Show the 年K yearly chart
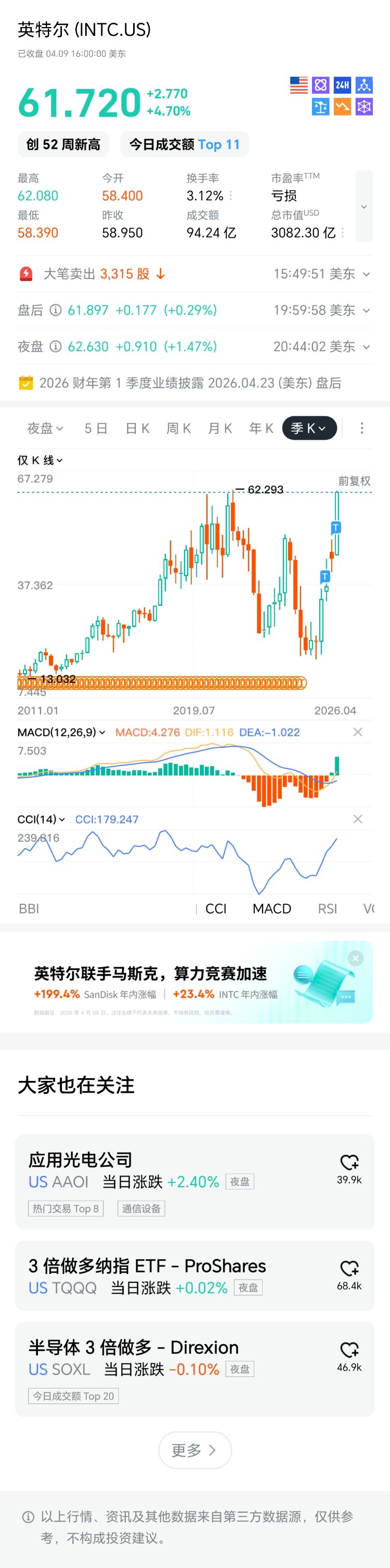Viewport: 390px width, 1568px height. [x=261, y=428]
